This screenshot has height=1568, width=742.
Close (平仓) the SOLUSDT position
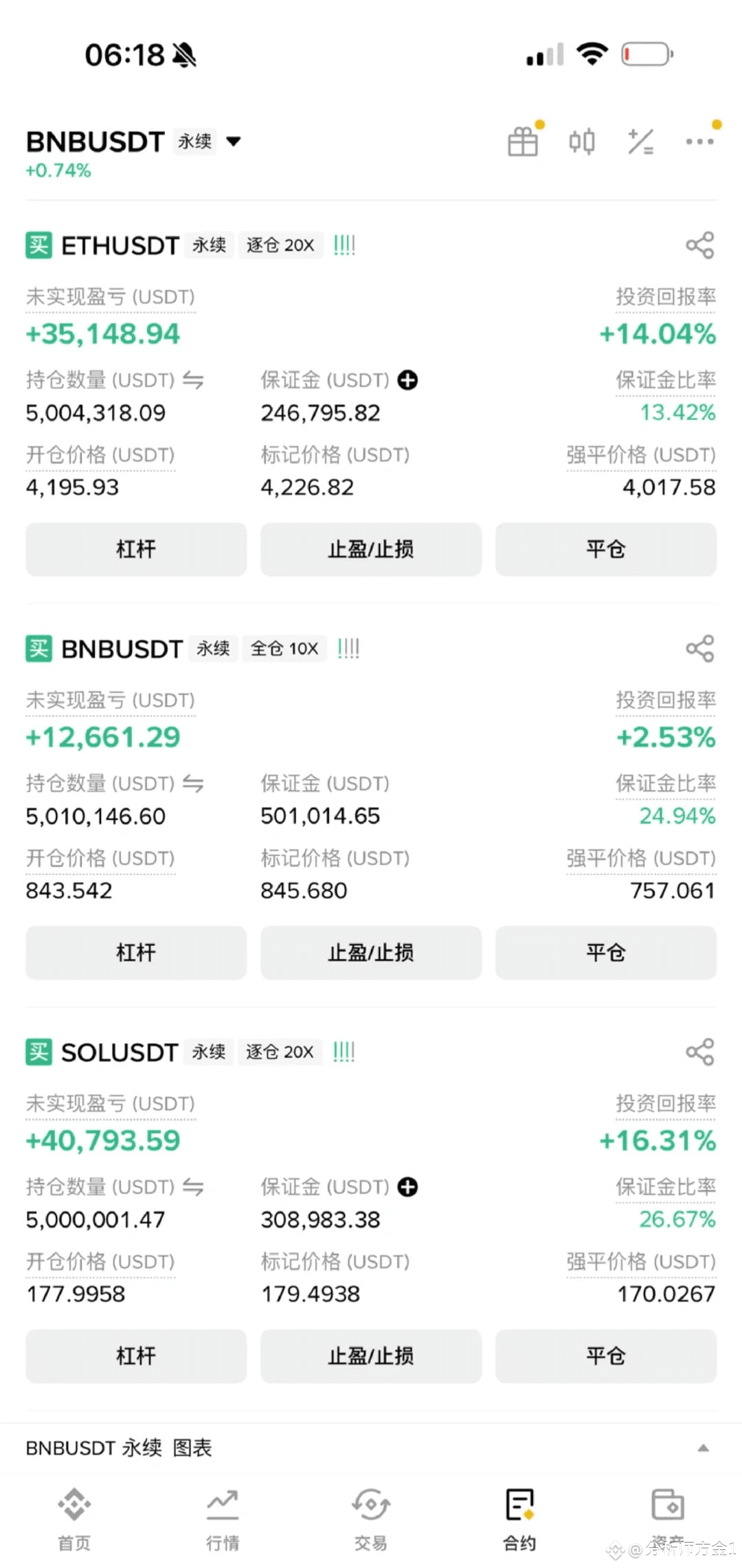point(606,1356)
